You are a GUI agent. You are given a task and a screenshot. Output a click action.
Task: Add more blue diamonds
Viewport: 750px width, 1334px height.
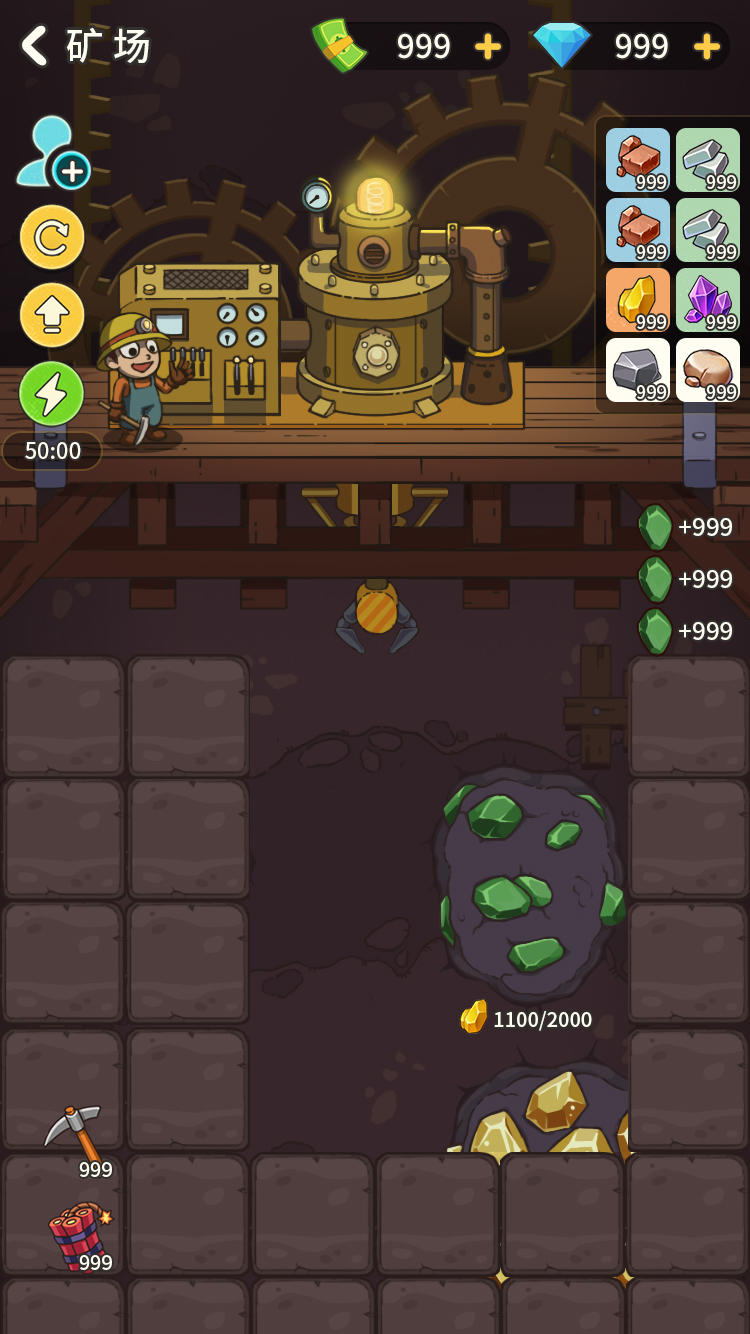(706, 47)
